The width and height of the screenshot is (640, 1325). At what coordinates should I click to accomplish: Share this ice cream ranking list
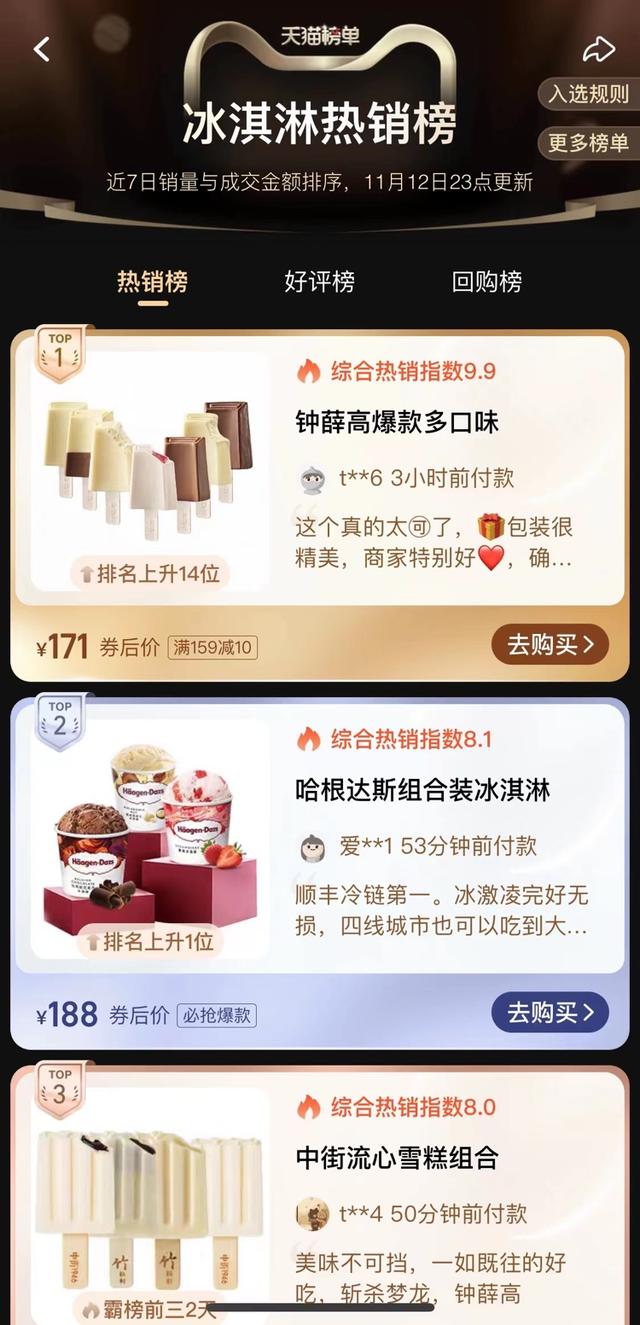tap(598, 48)
